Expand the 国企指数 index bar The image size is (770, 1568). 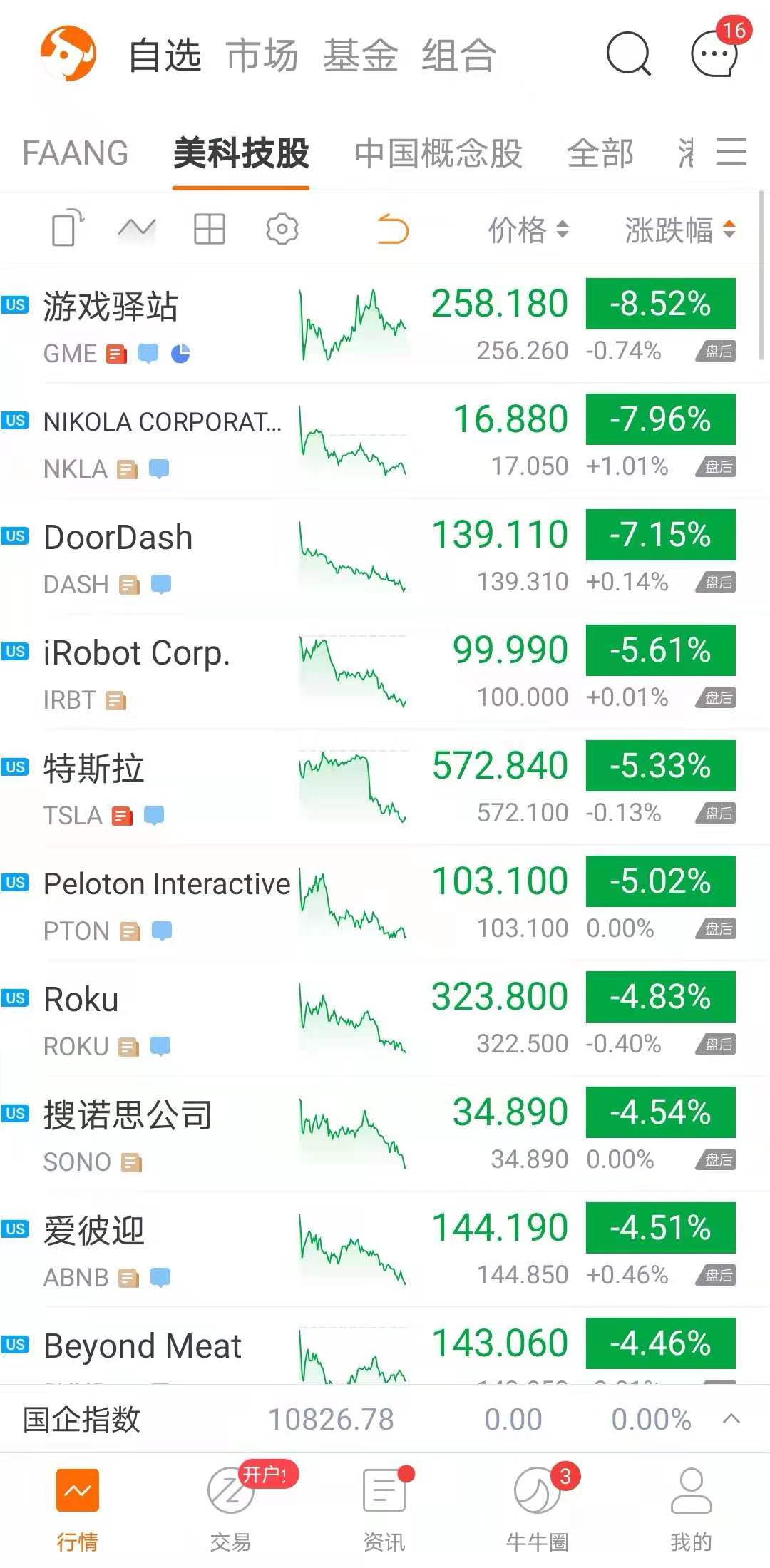point(731,1419)
